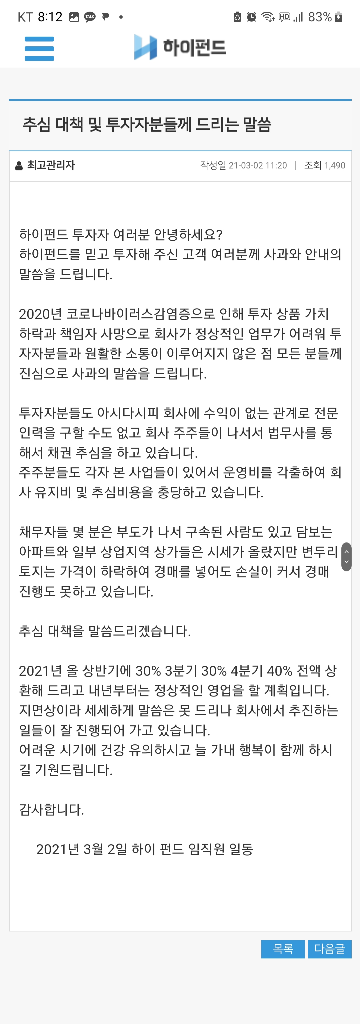Open the hamburger menu

(39, 48)
